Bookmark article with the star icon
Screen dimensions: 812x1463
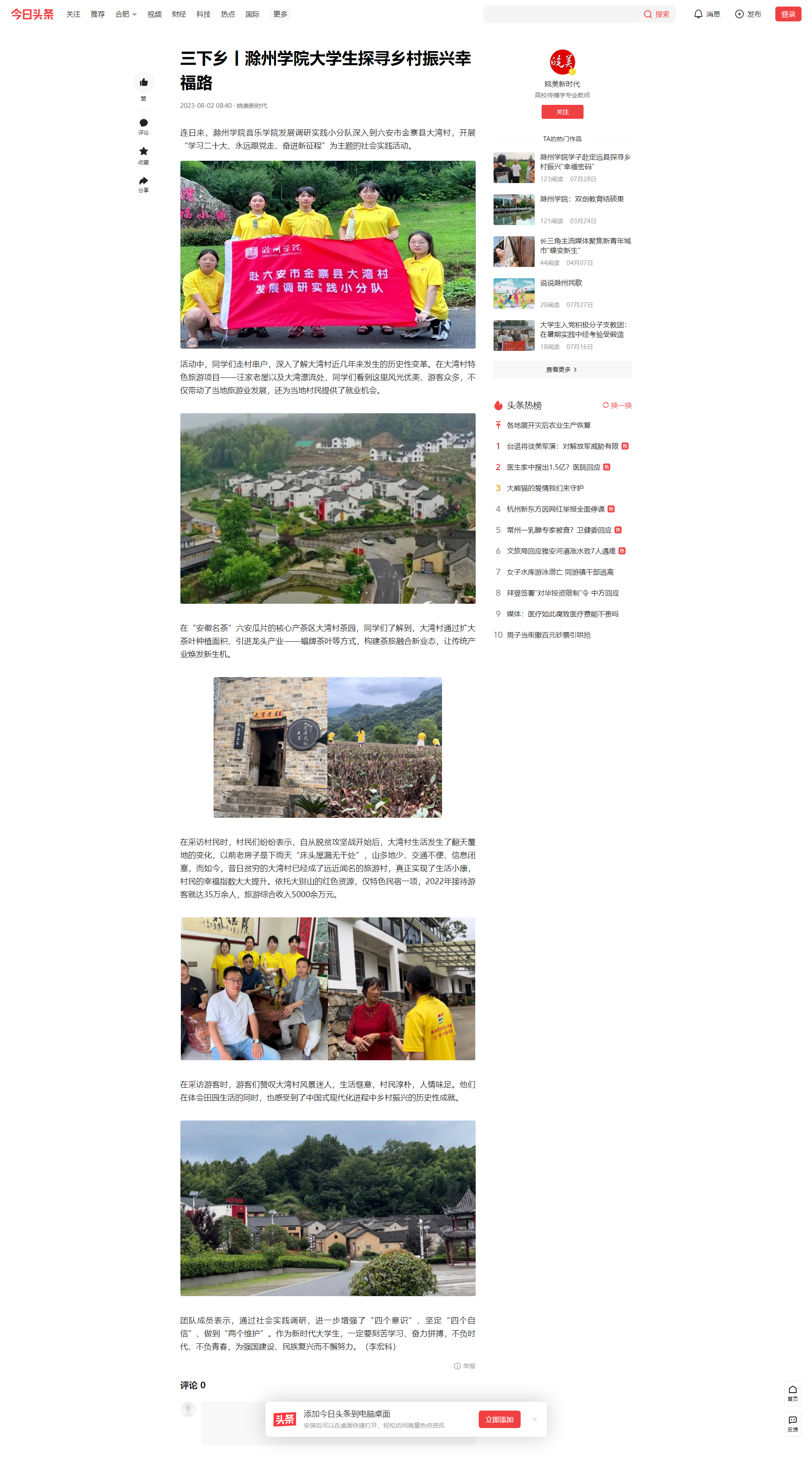point(144,152)
